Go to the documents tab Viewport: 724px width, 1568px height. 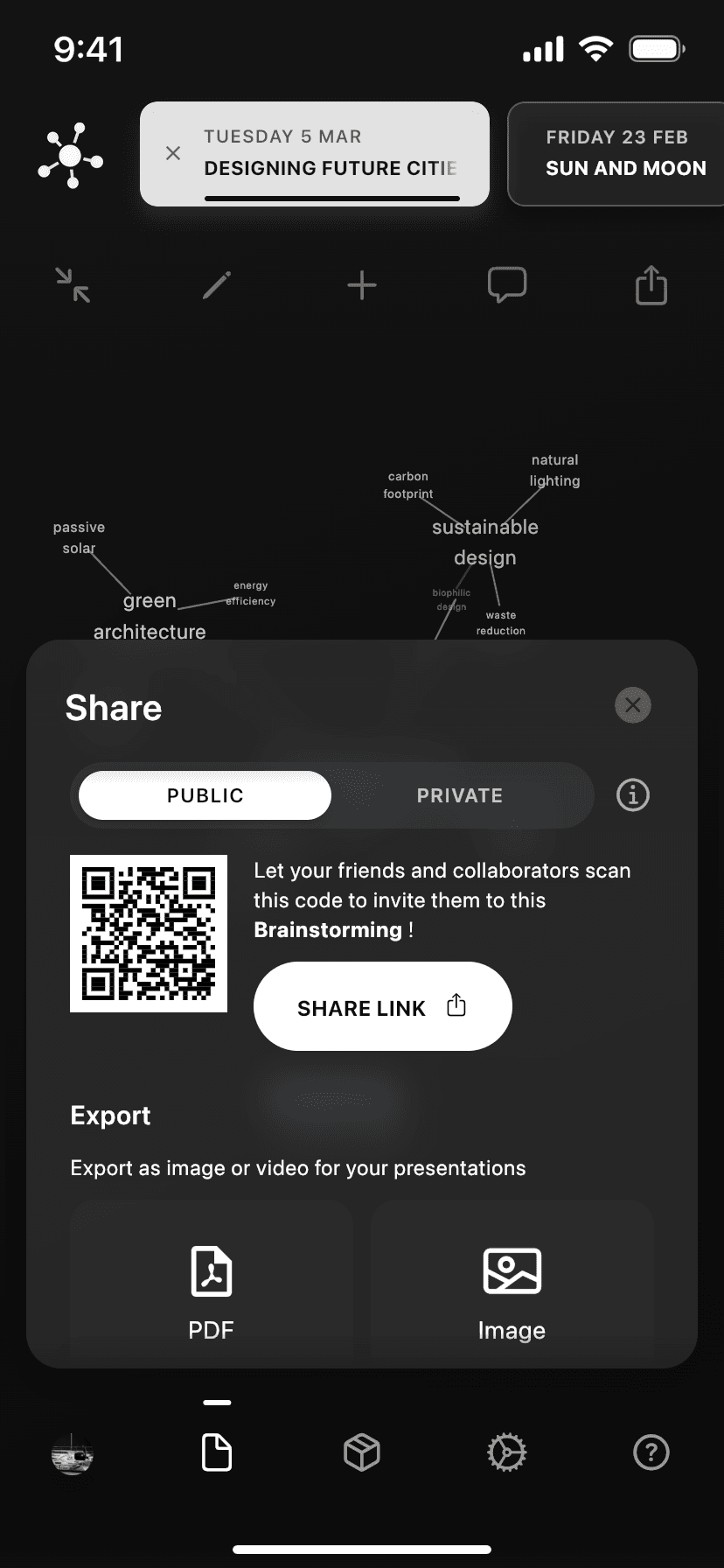tap(217, 1453)
